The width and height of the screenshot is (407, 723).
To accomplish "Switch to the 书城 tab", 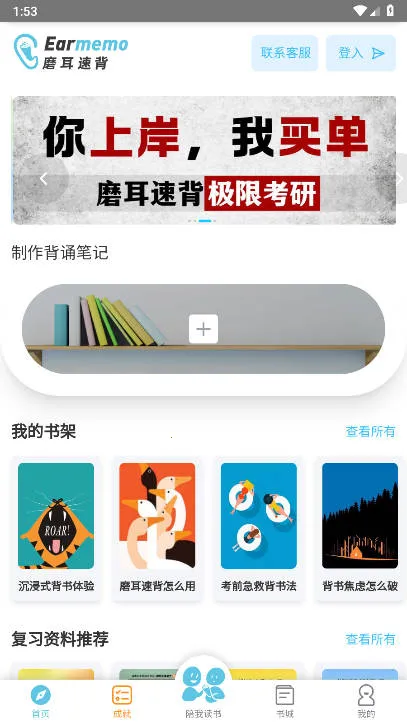I will click(285, 701).
